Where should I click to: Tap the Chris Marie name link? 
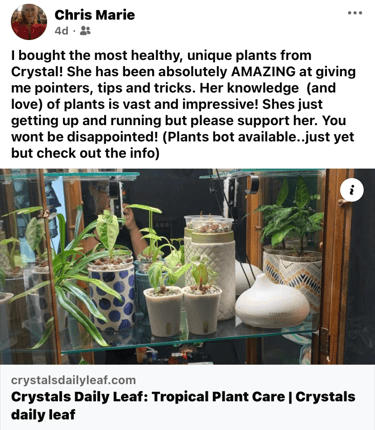pos(95,15)
